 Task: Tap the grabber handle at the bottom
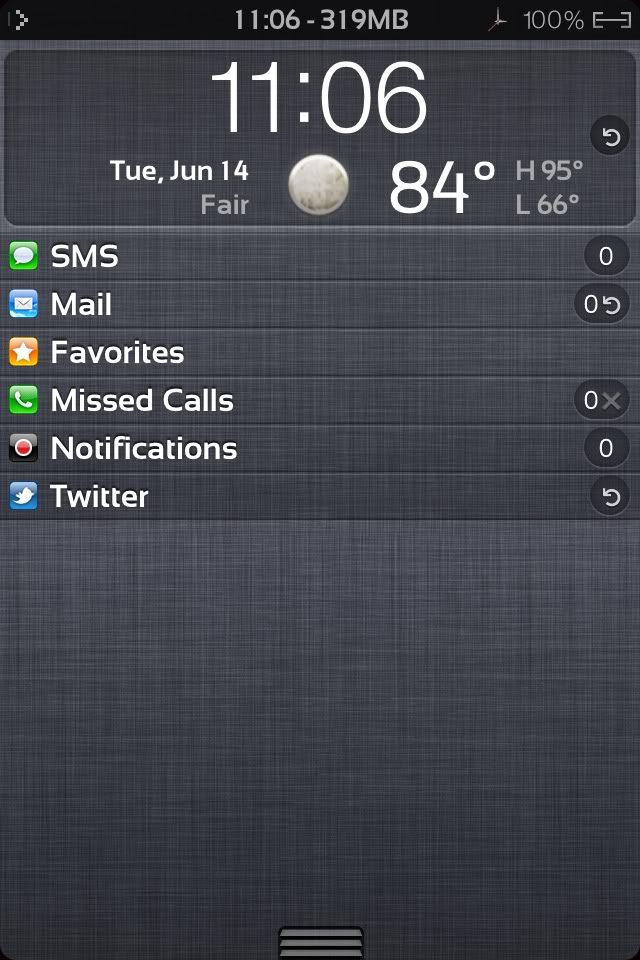(320, 942)
